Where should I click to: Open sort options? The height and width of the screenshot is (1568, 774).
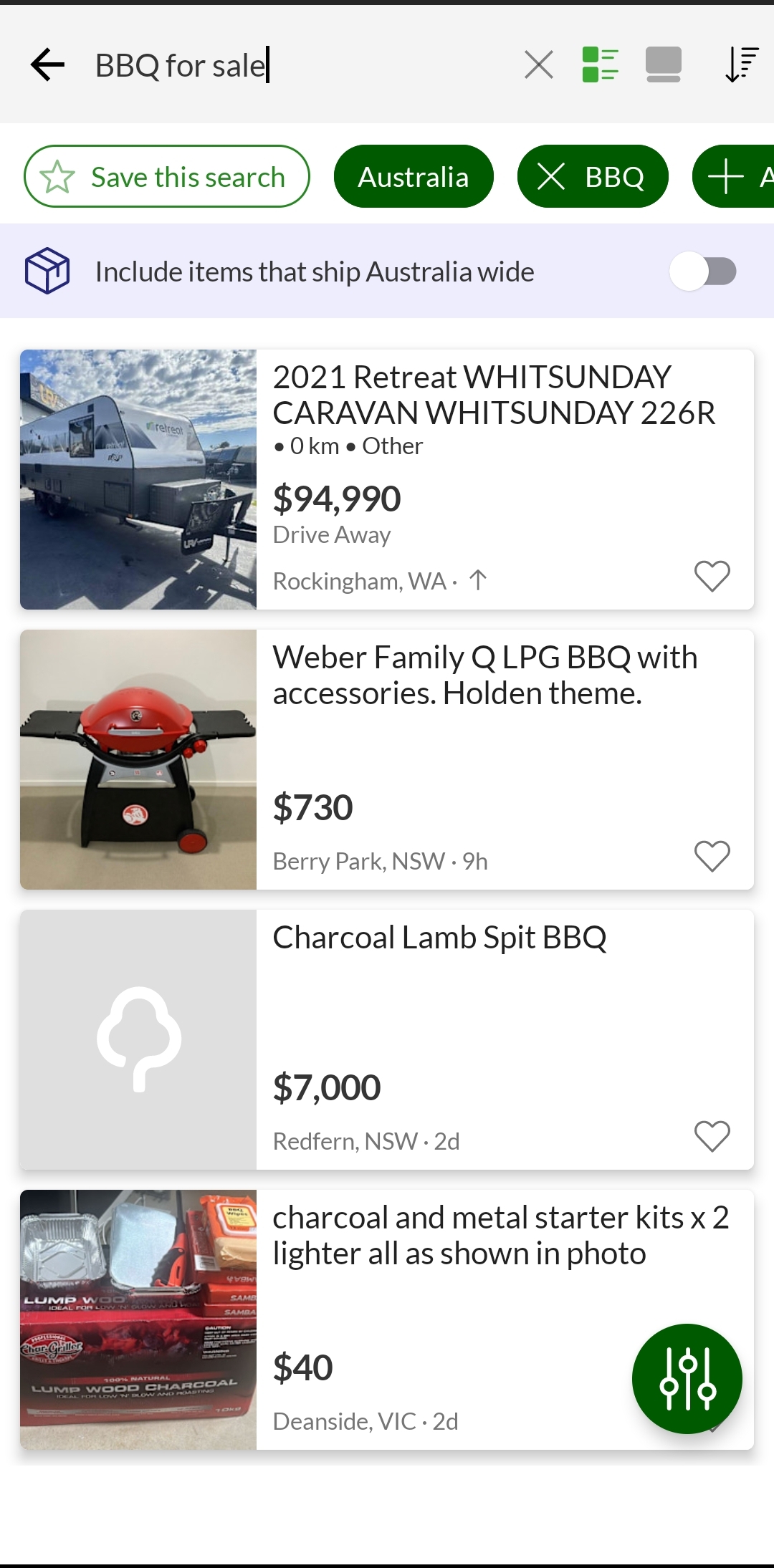[x=741, y=65]
